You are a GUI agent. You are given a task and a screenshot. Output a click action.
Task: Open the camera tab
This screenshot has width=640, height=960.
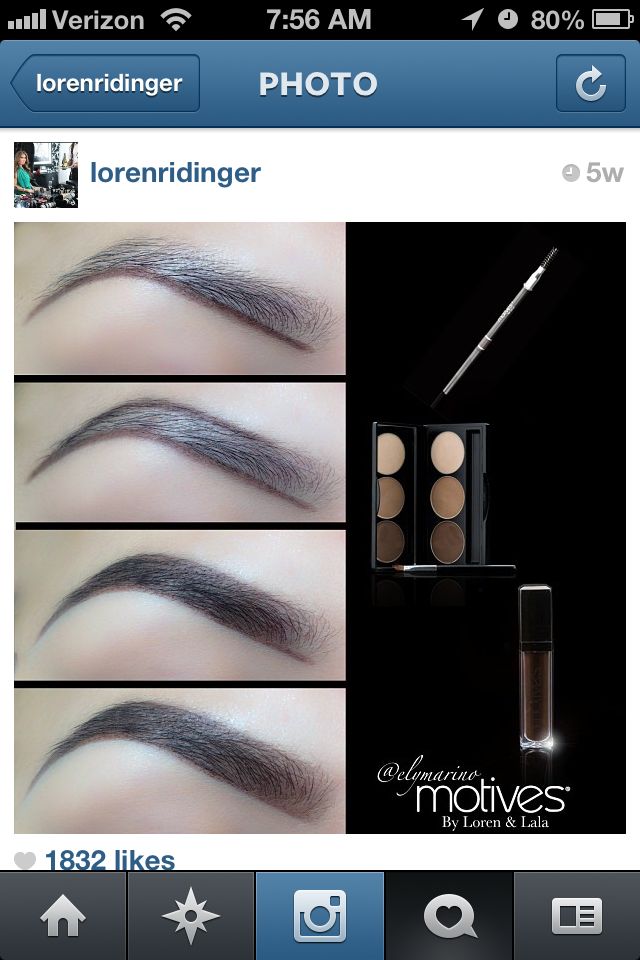(320, 916)
